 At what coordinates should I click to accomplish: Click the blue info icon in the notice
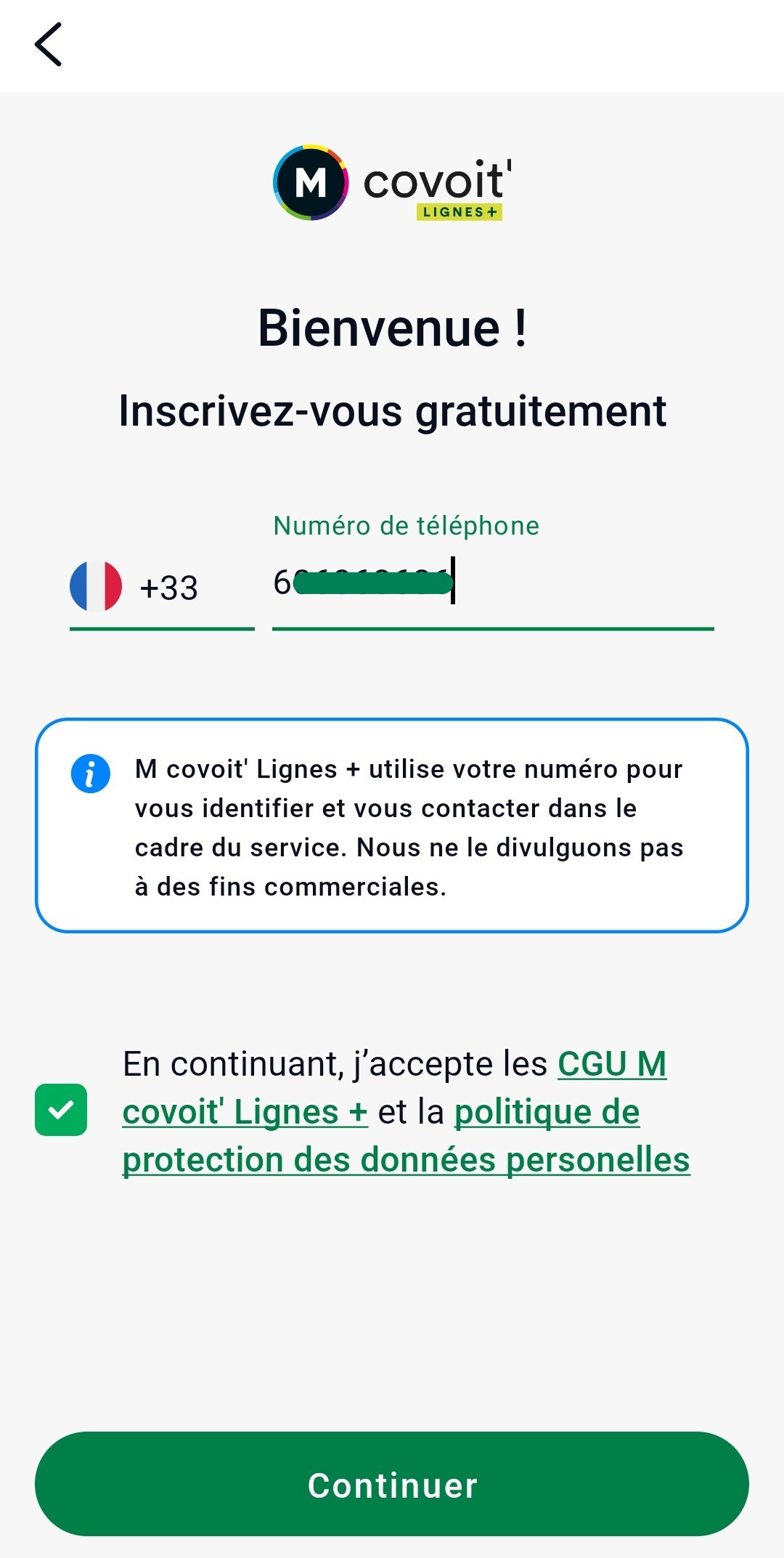click(x=89, y=774)
